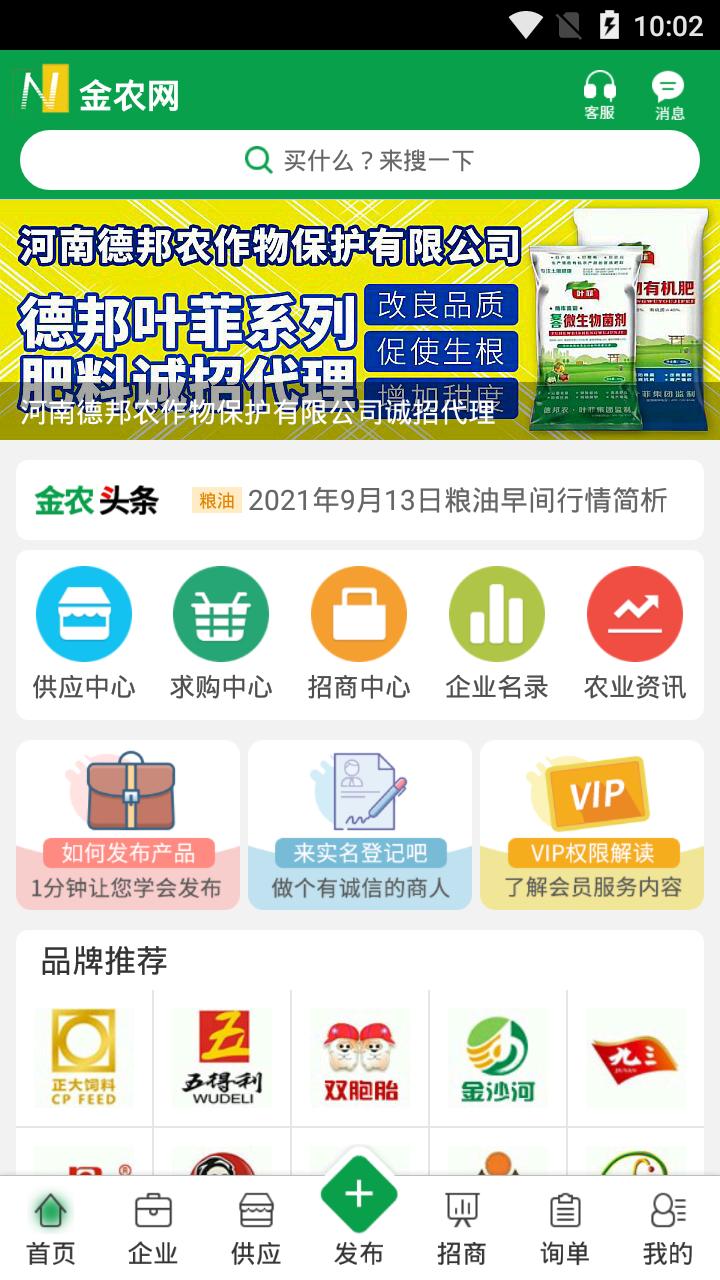View 农业资讯 agricultural news icon
Viewport: 720px width, 1280px height.
(635, 612)
